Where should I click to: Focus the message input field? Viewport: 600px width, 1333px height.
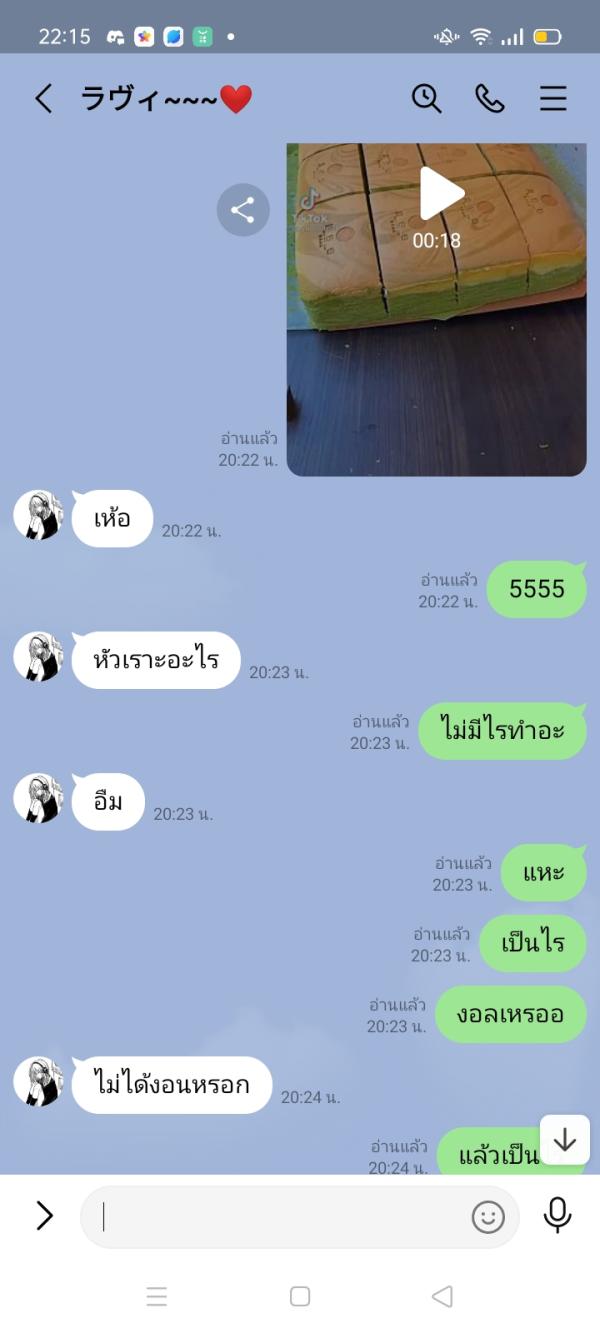tap(280, 1216)
